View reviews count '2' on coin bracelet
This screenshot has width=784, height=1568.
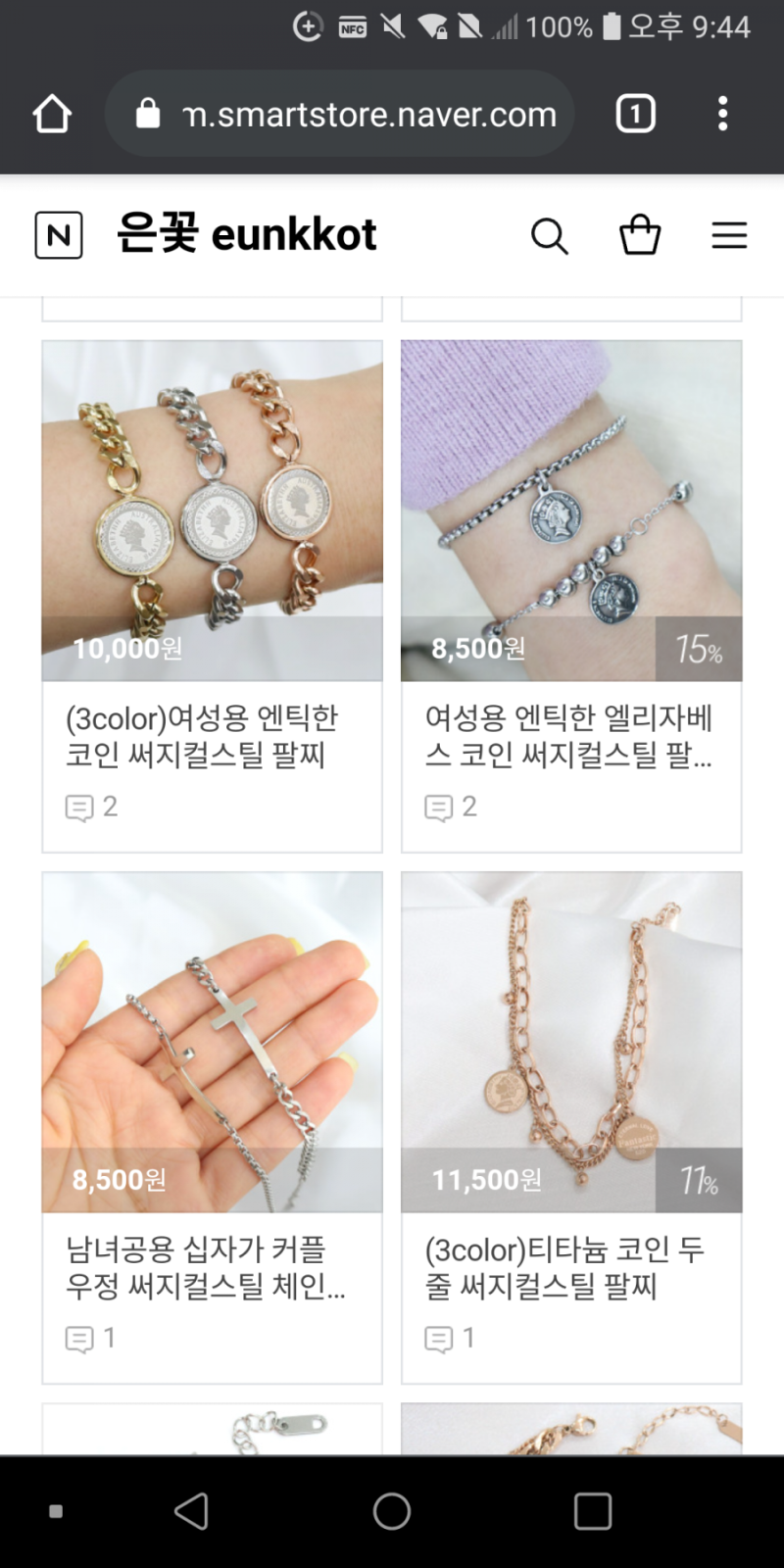click(x=91, y=807)
